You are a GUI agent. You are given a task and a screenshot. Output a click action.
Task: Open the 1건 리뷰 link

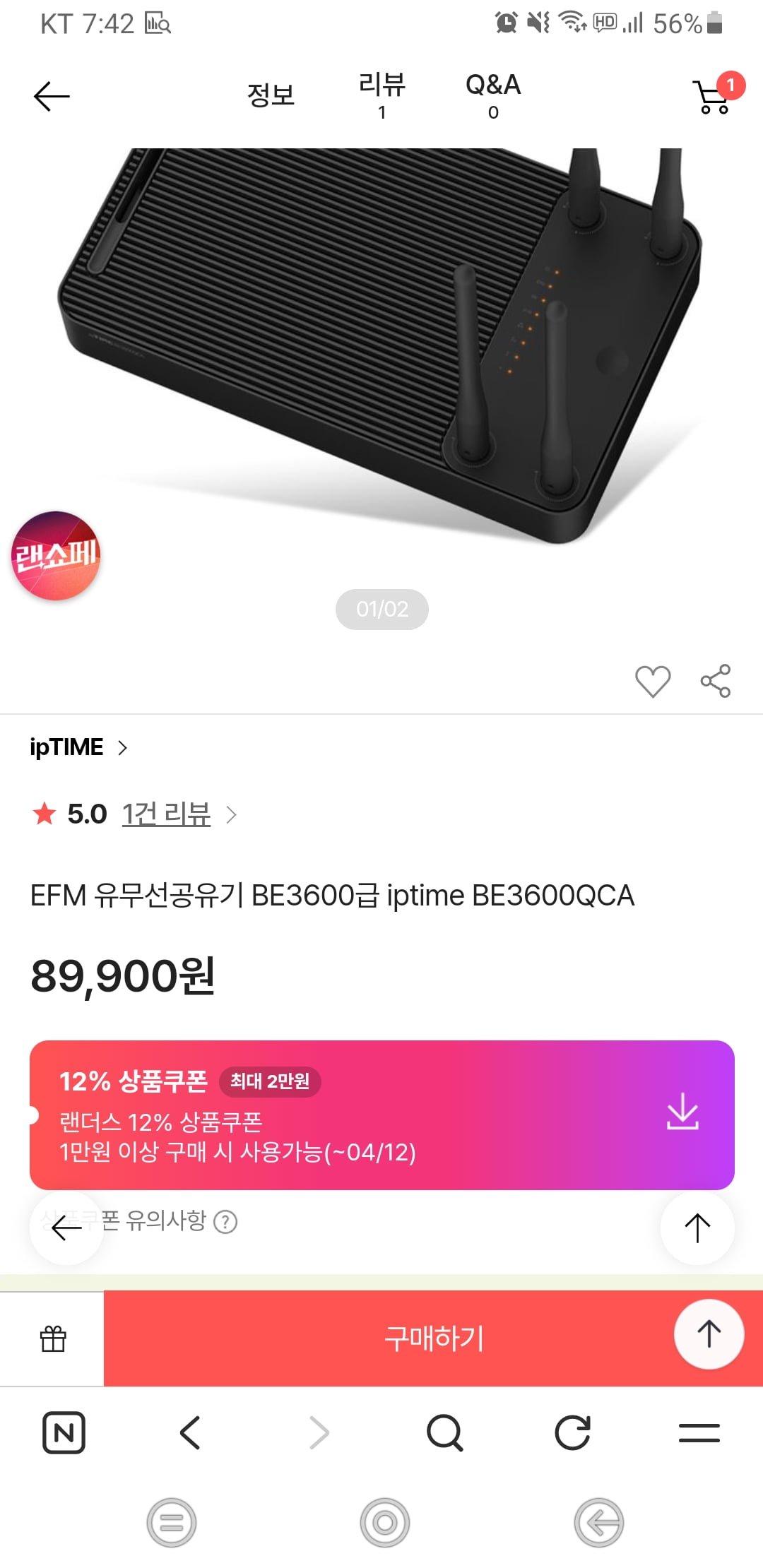(x=167, y=814)
